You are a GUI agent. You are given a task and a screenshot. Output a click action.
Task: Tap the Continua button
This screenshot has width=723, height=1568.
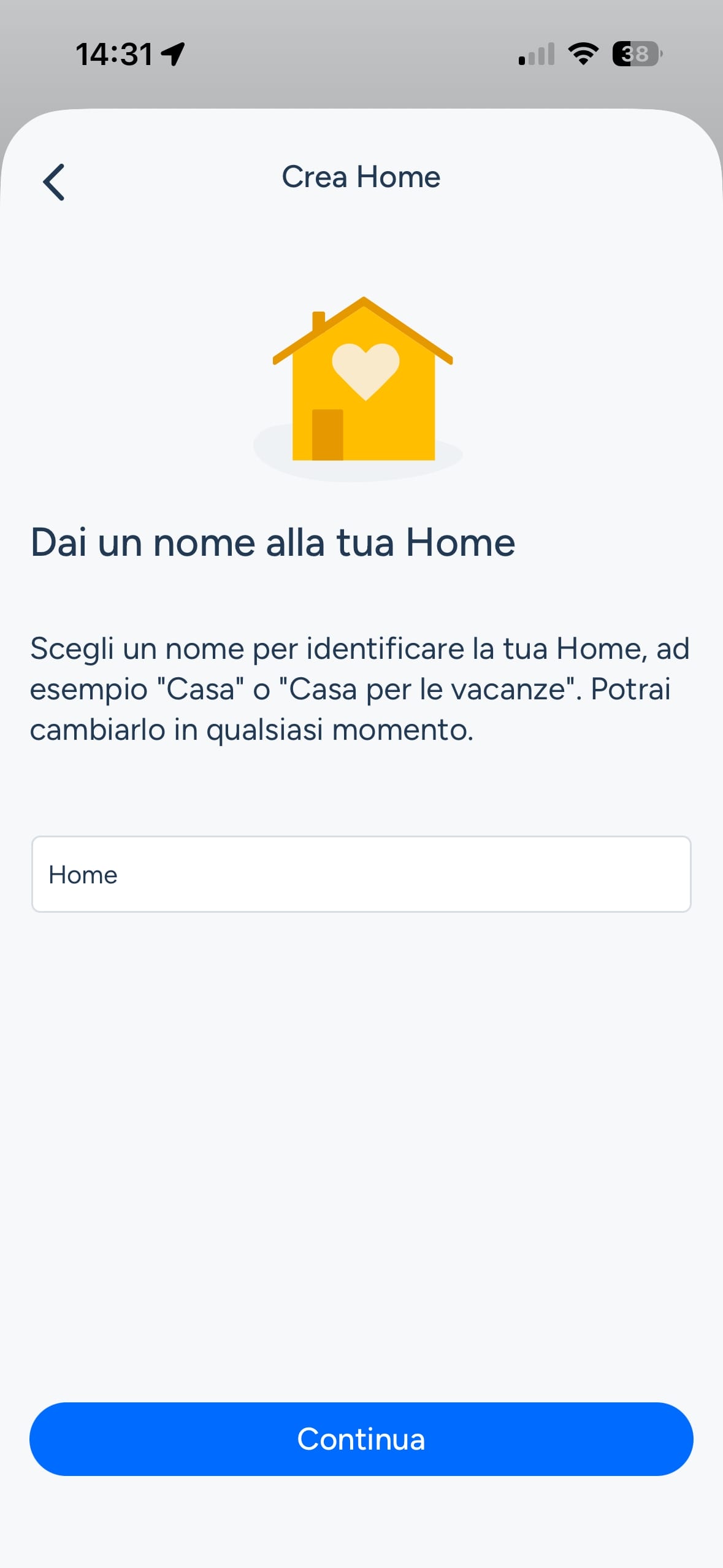[x=361, y=1439]
